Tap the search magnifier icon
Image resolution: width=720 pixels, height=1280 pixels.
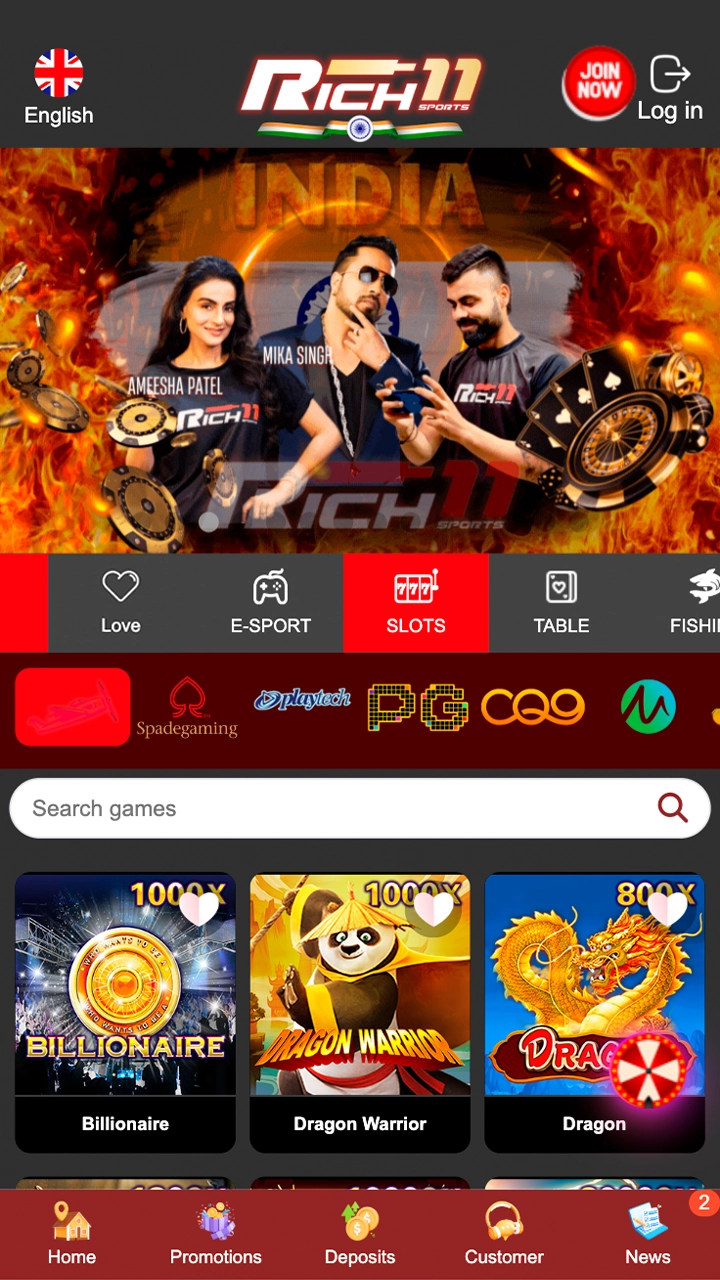click(x=672, y=807)
